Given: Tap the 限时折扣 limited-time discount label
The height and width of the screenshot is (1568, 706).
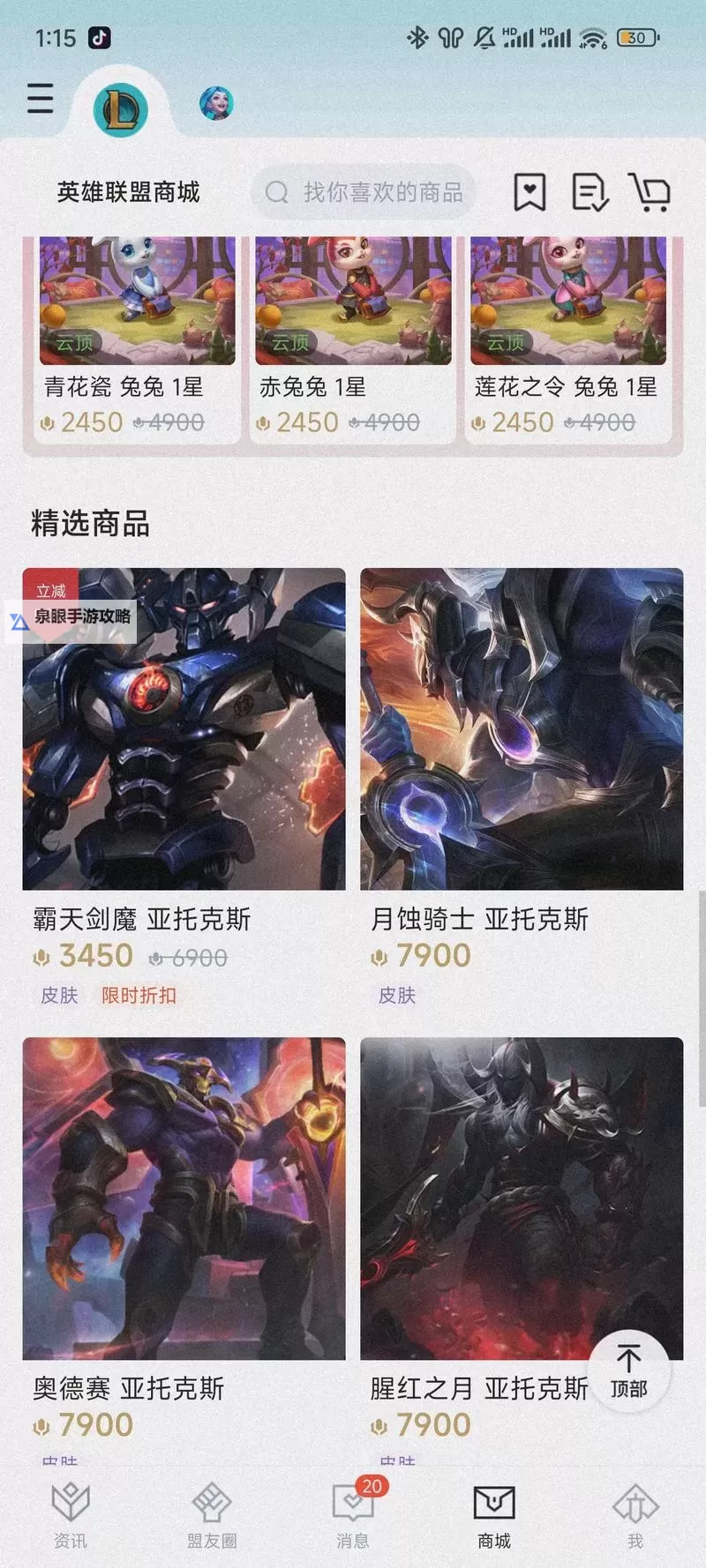Looking at the screenshot, I should coord(139,995).
